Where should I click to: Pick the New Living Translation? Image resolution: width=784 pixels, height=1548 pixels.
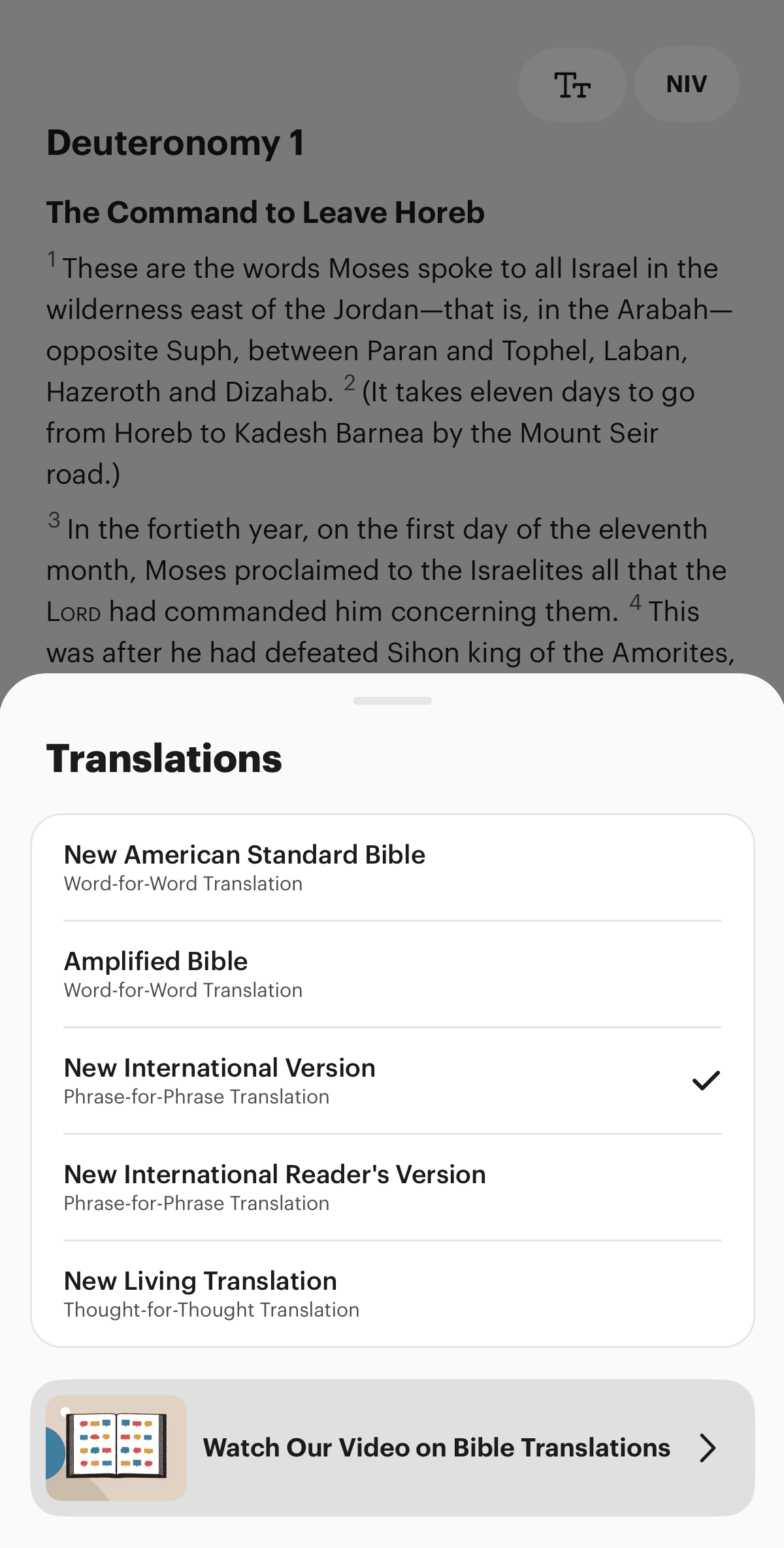coord(392,1294)
